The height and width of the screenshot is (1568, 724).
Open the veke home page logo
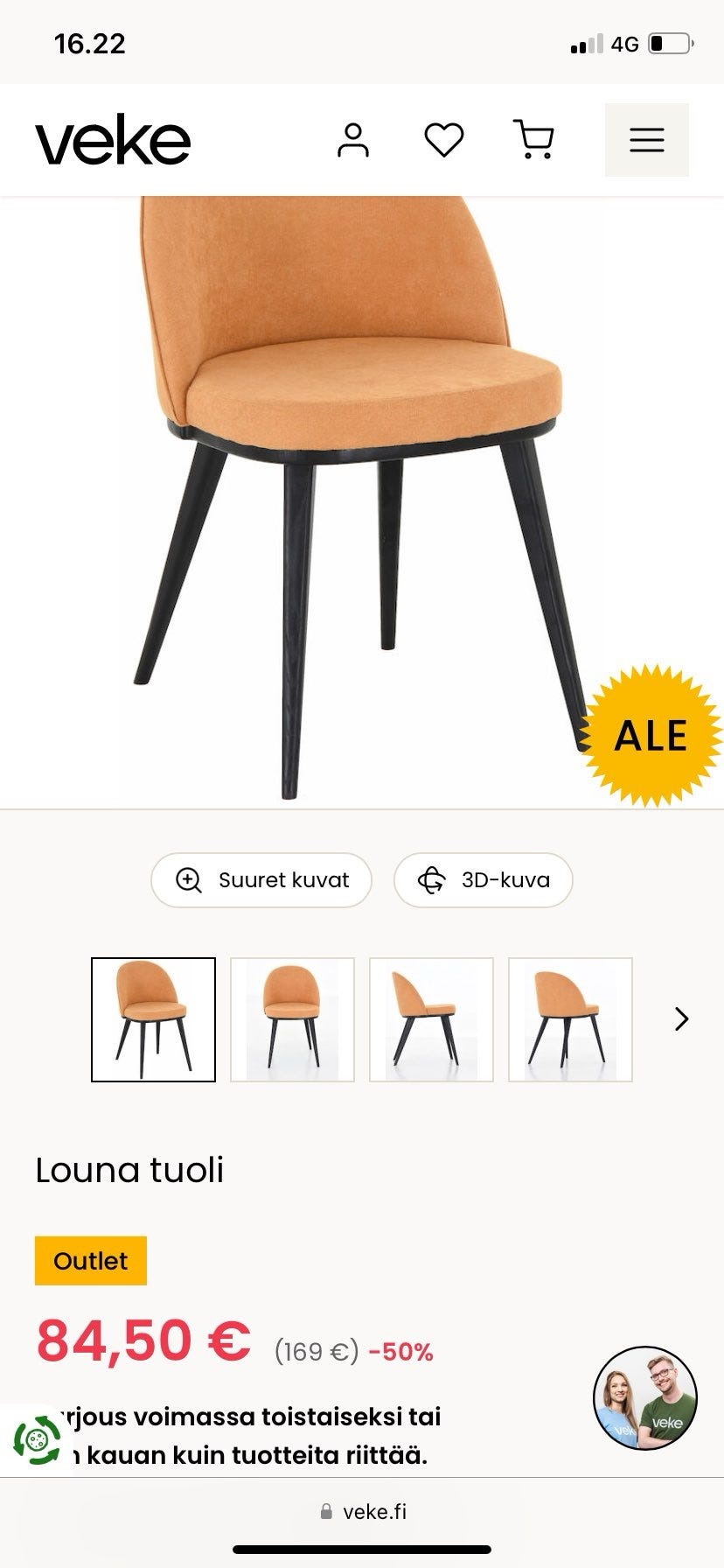click(x=113, y=140)
